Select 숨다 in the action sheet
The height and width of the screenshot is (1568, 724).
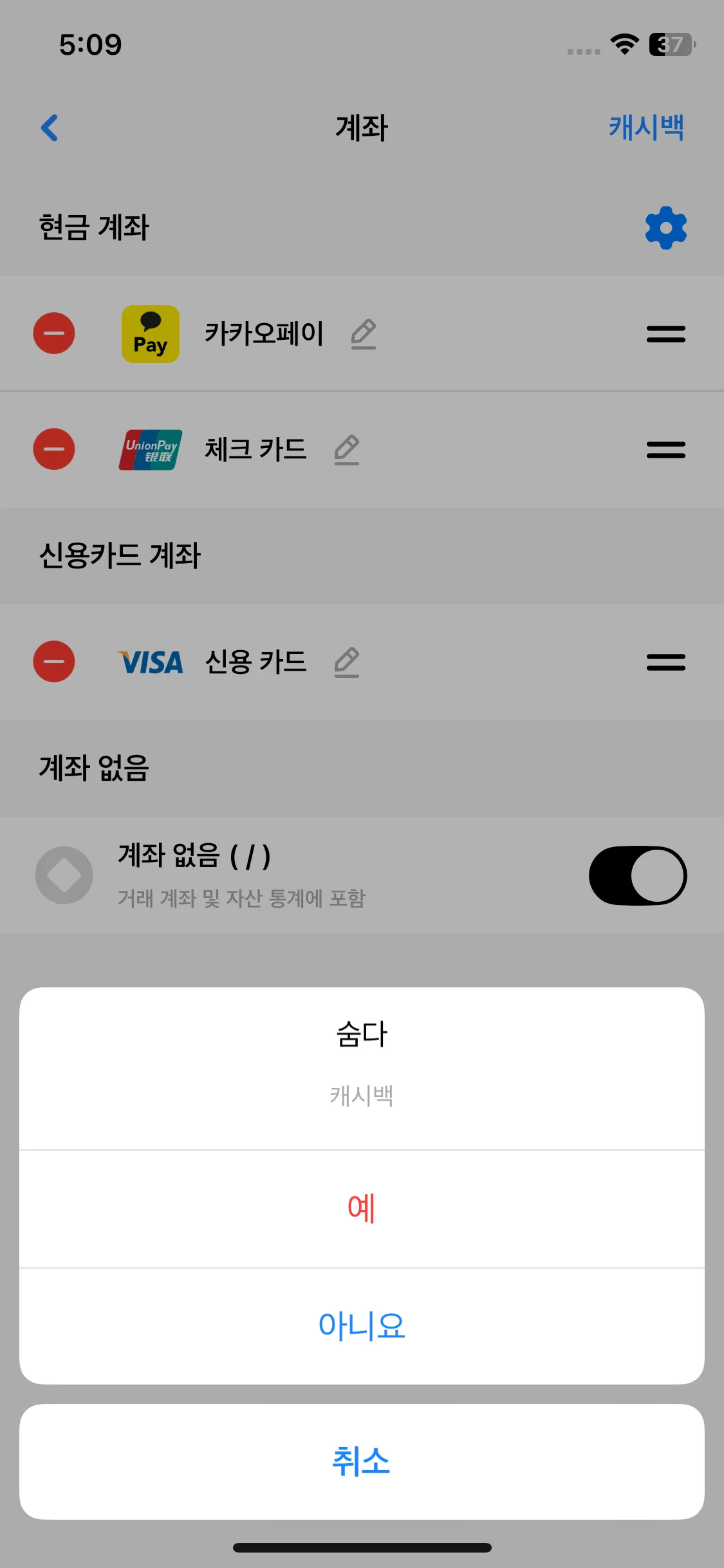point(362,1034)
